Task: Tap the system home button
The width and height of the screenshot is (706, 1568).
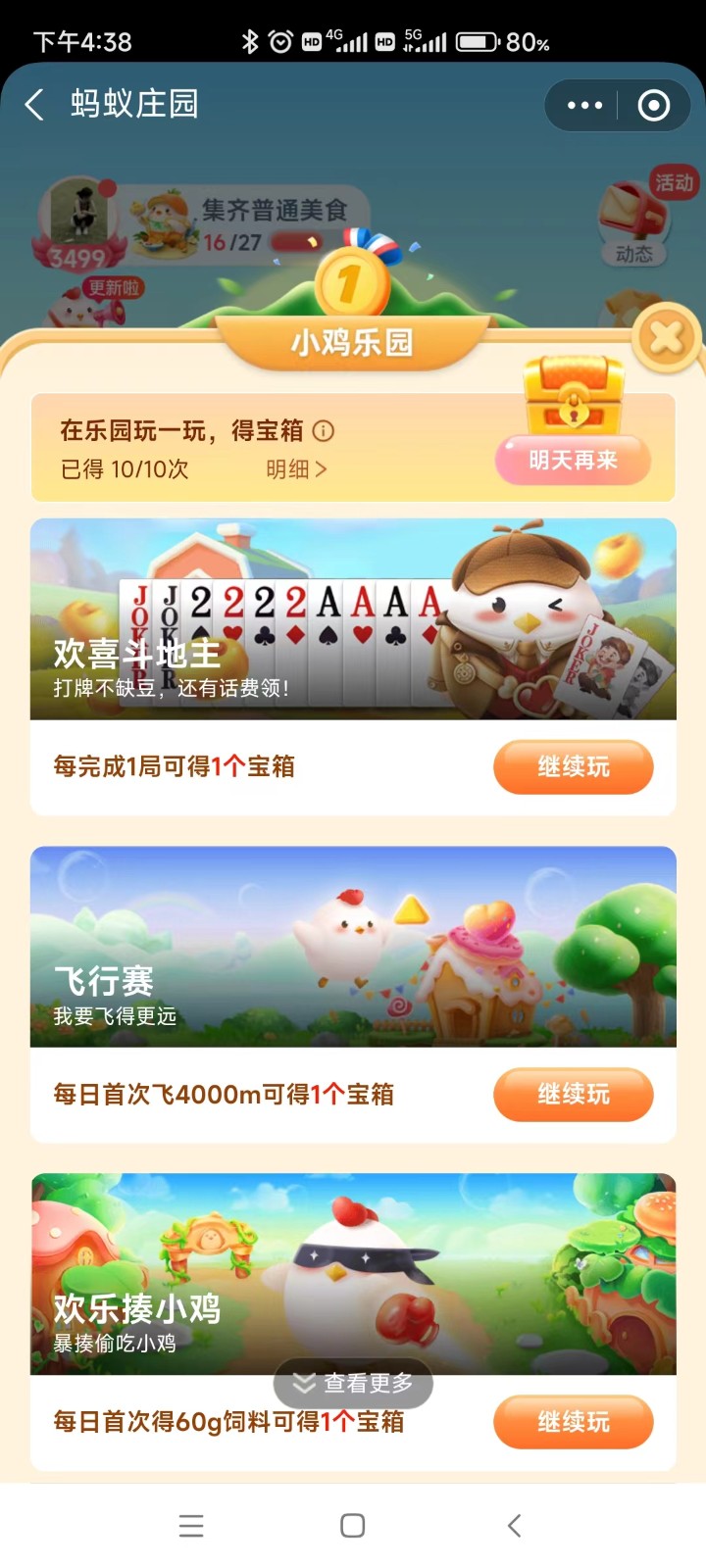Action: (353, 1525)
